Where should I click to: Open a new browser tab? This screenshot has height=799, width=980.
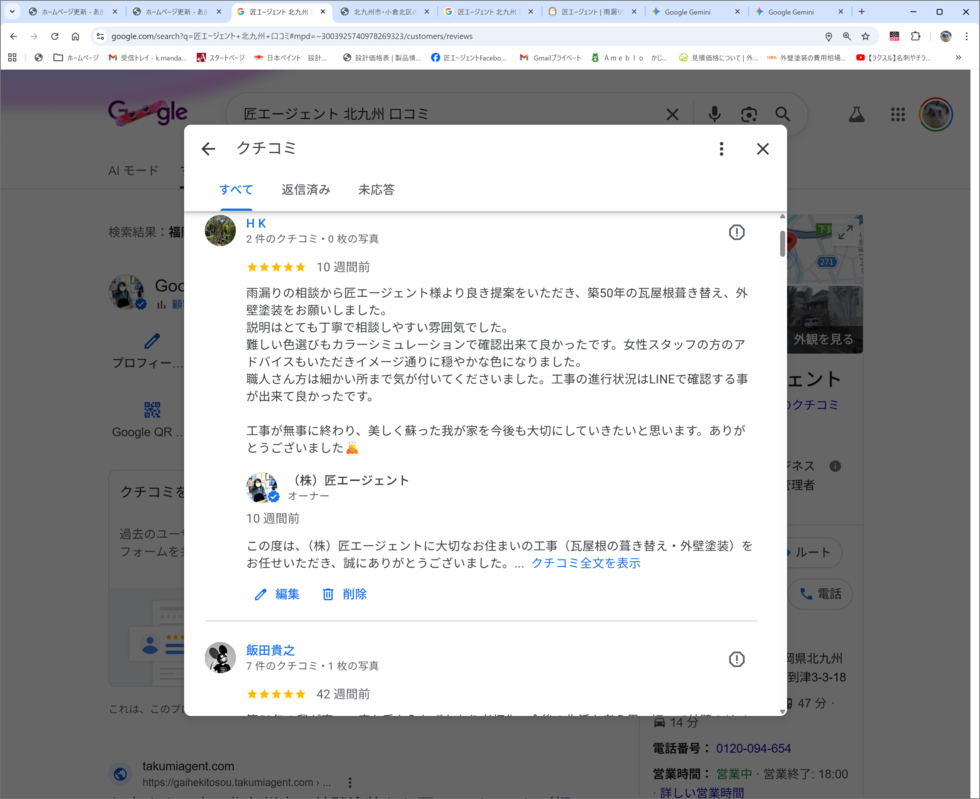click(x=862, y=12)
